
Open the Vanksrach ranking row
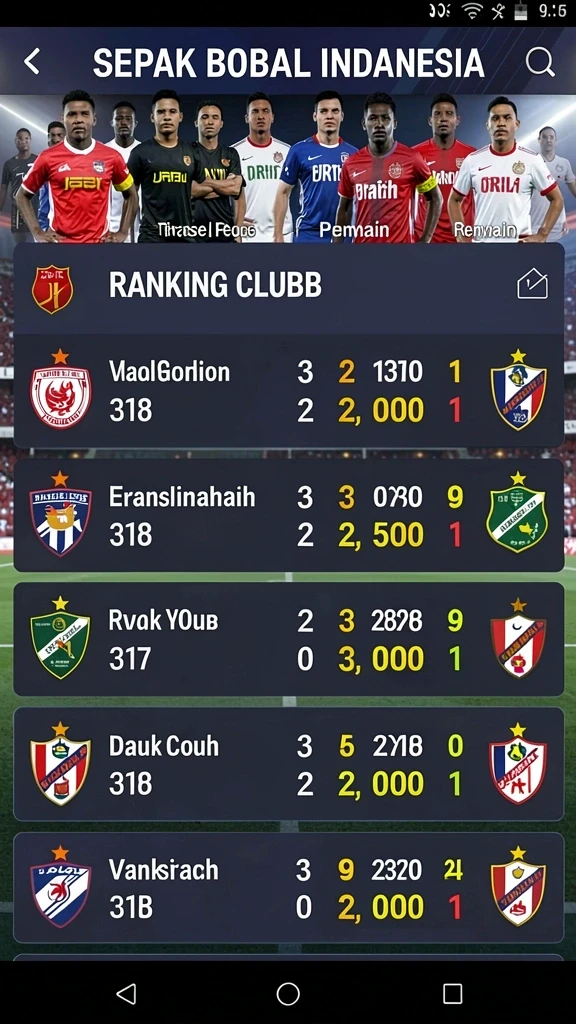(x=289, y=887)
